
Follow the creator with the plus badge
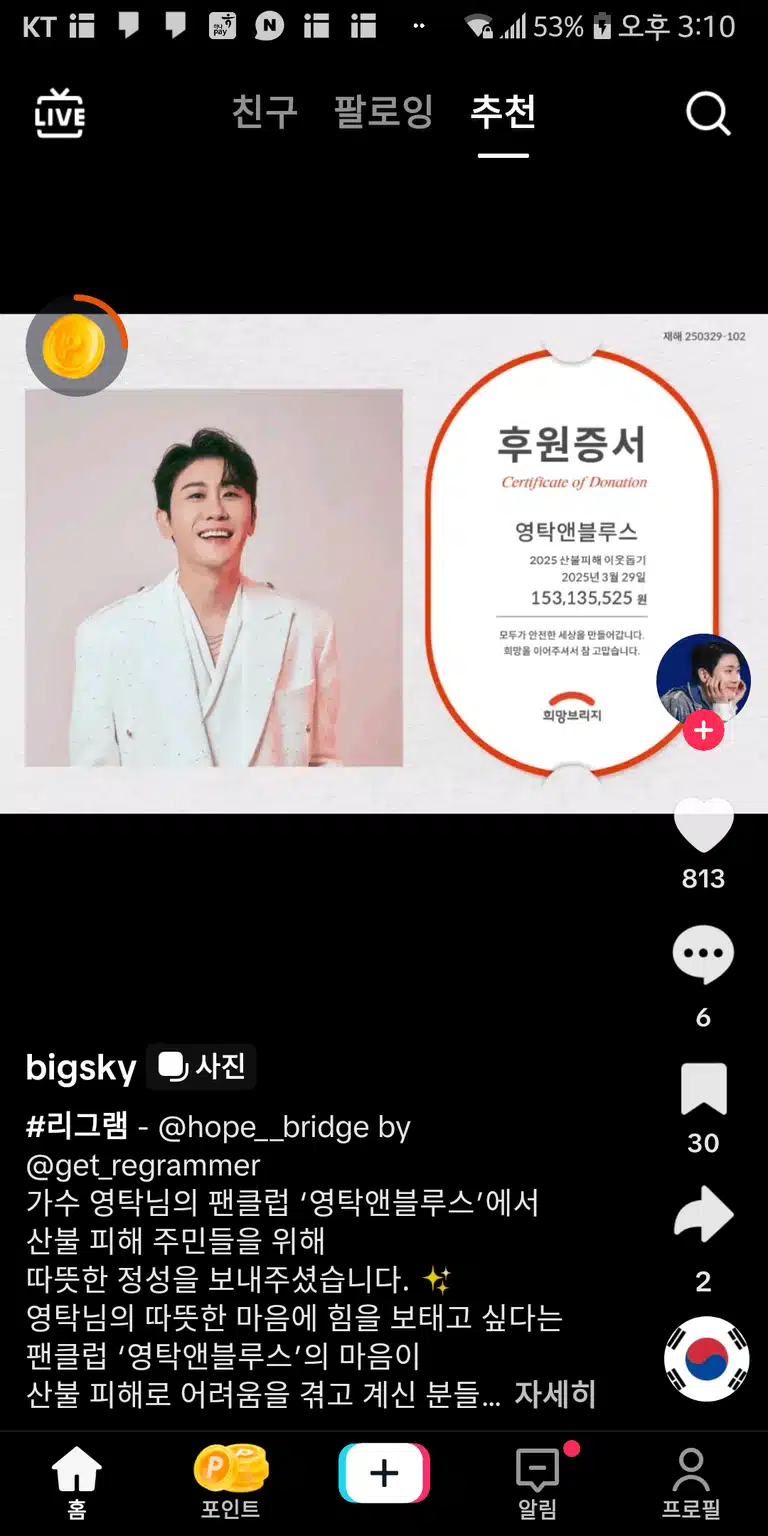pos(703,731)
